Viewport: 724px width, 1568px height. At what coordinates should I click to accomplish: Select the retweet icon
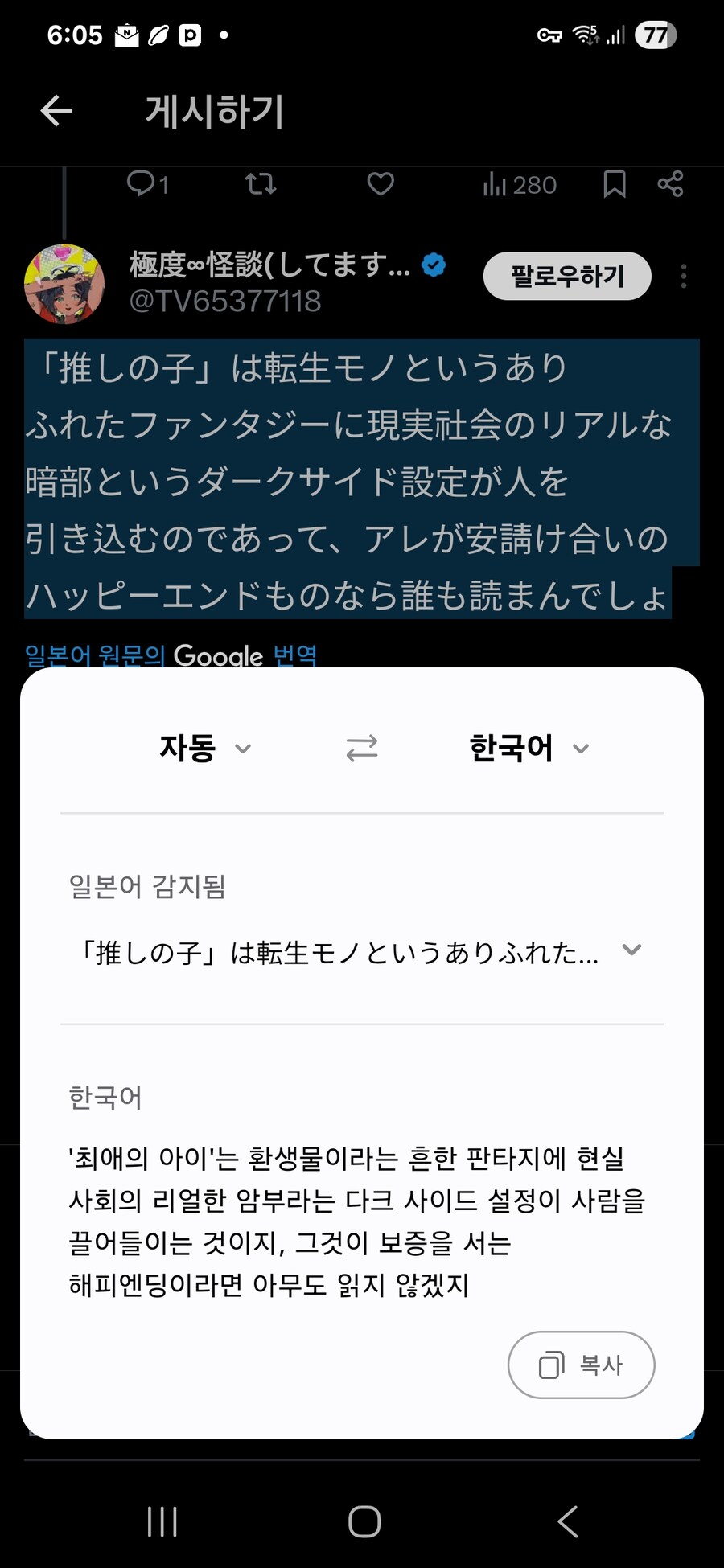pos(259,185)
